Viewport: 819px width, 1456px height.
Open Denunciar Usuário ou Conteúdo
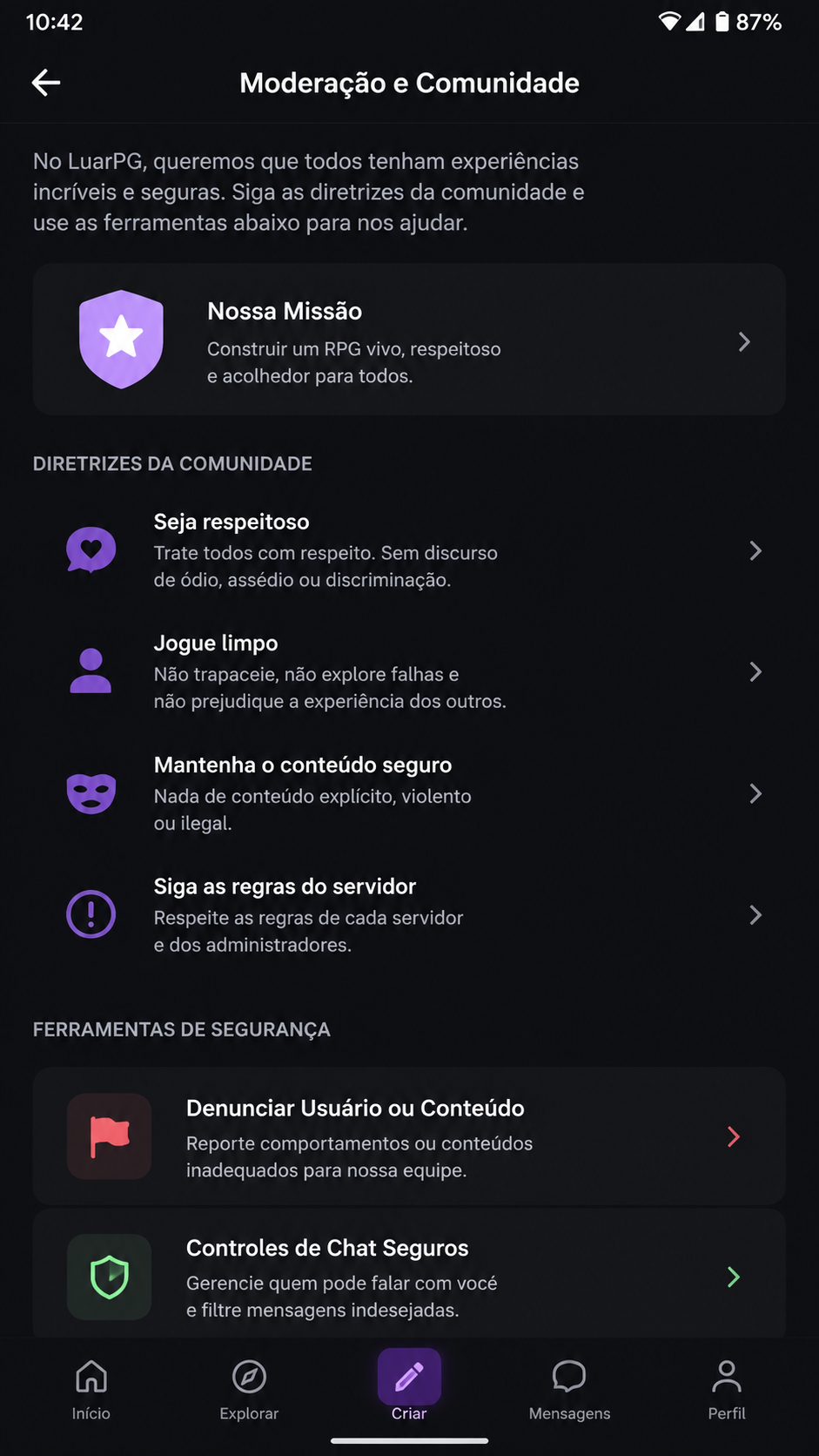point(409,1136)
